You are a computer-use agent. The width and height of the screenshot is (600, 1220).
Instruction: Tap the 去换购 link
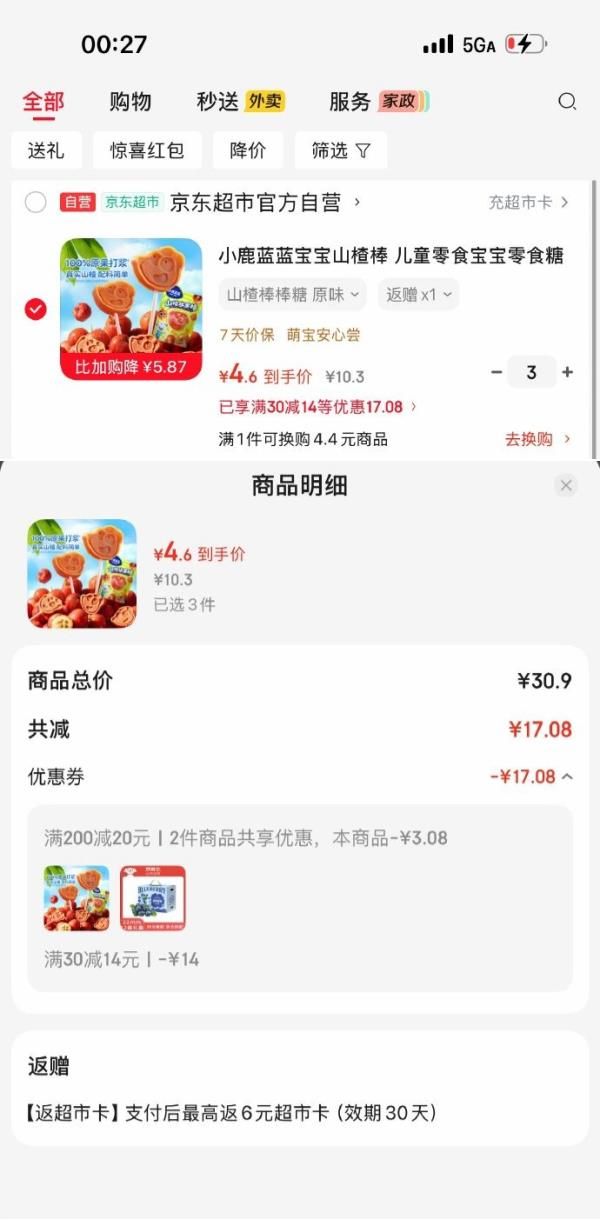(x=537, y=439)
